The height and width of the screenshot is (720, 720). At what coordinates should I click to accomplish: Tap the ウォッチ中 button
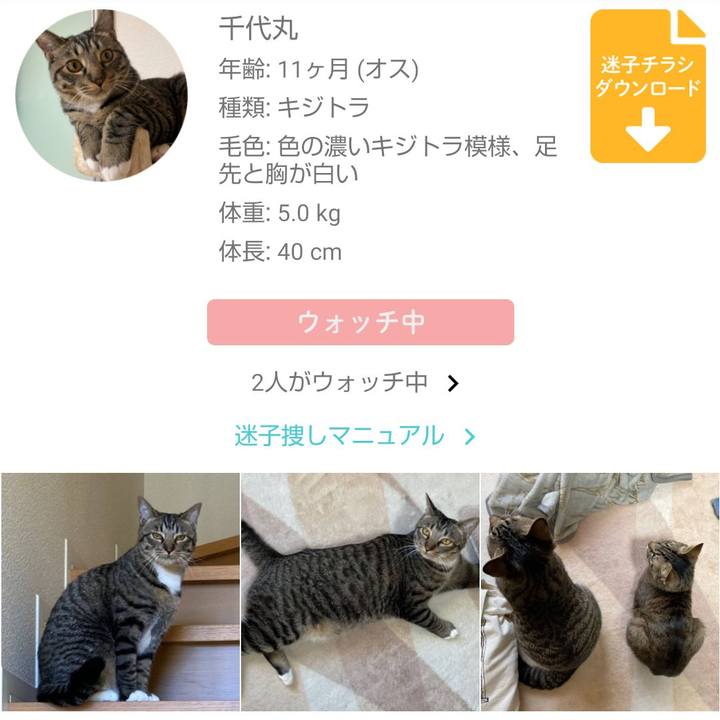[360, 322]
